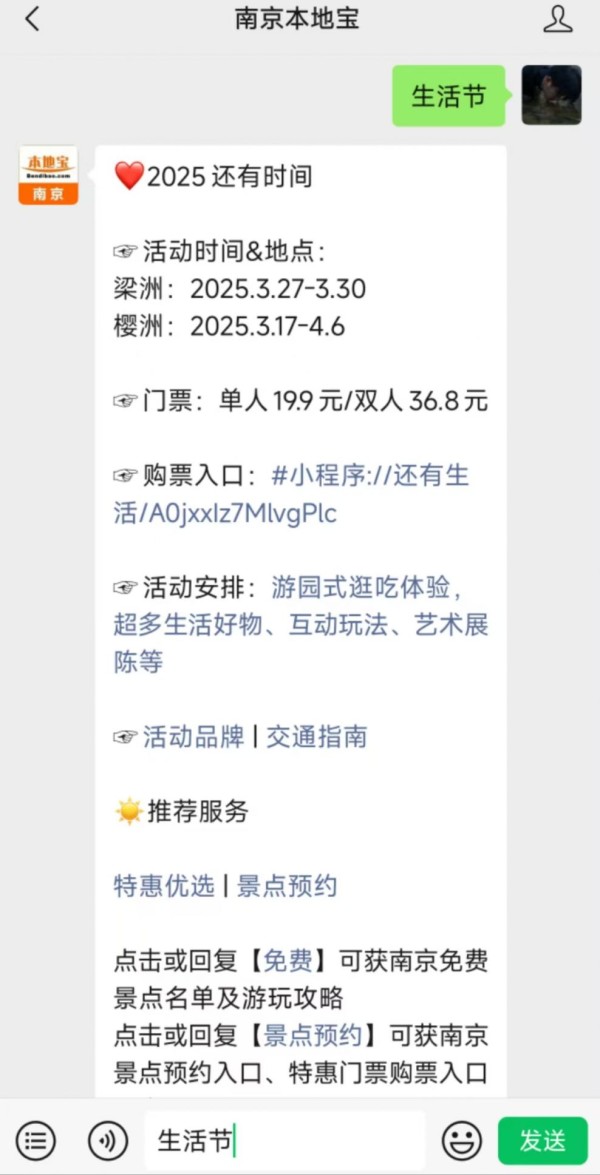Switch to voice input

click(108, 1140)
